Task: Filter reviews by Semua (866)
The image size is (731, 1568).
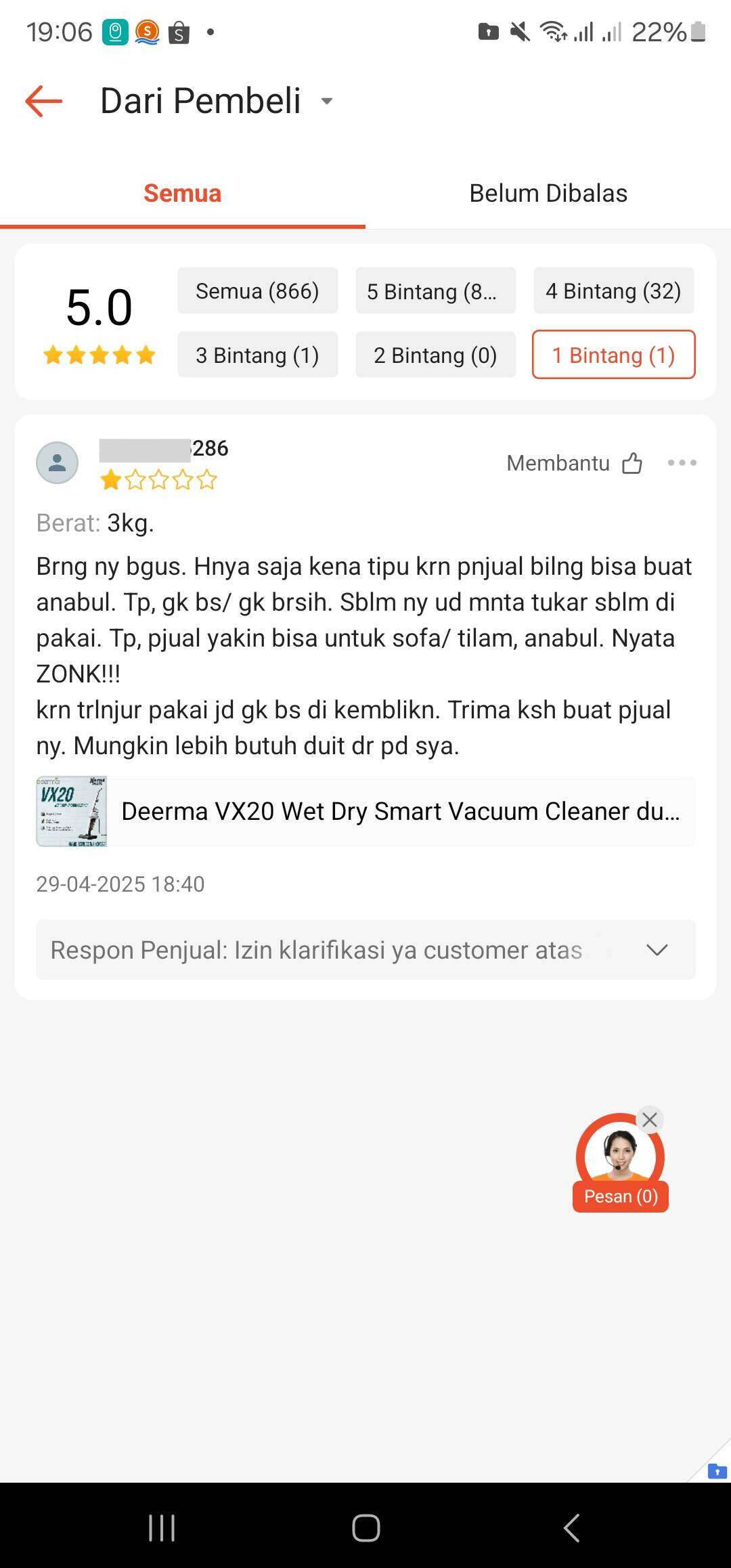Action: tap(257, 291)
